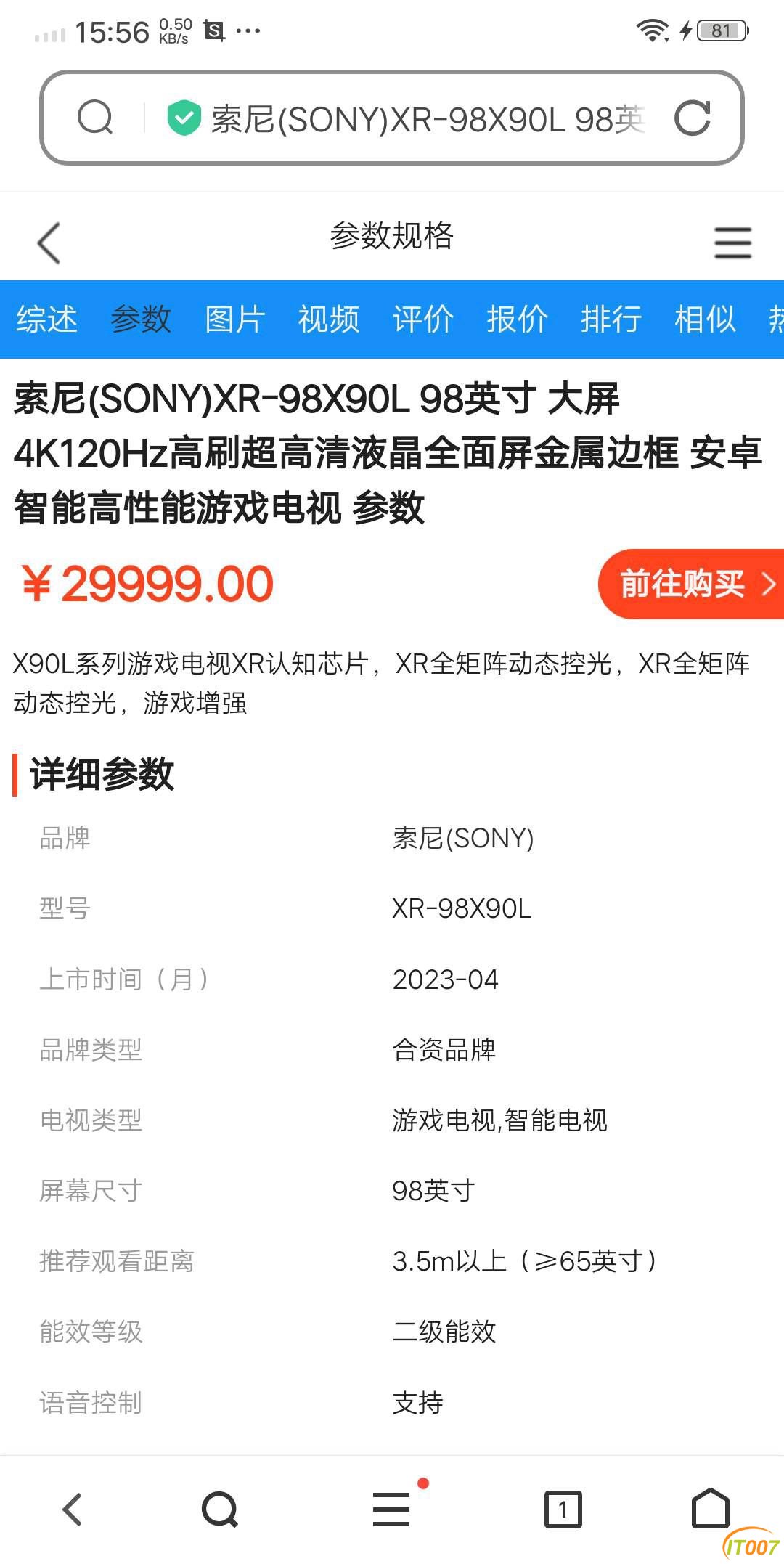Image resolution: width=784 pixels, height=1564 pixels.
Task: Reload the page with refresh icon
Action: point(692,118)
